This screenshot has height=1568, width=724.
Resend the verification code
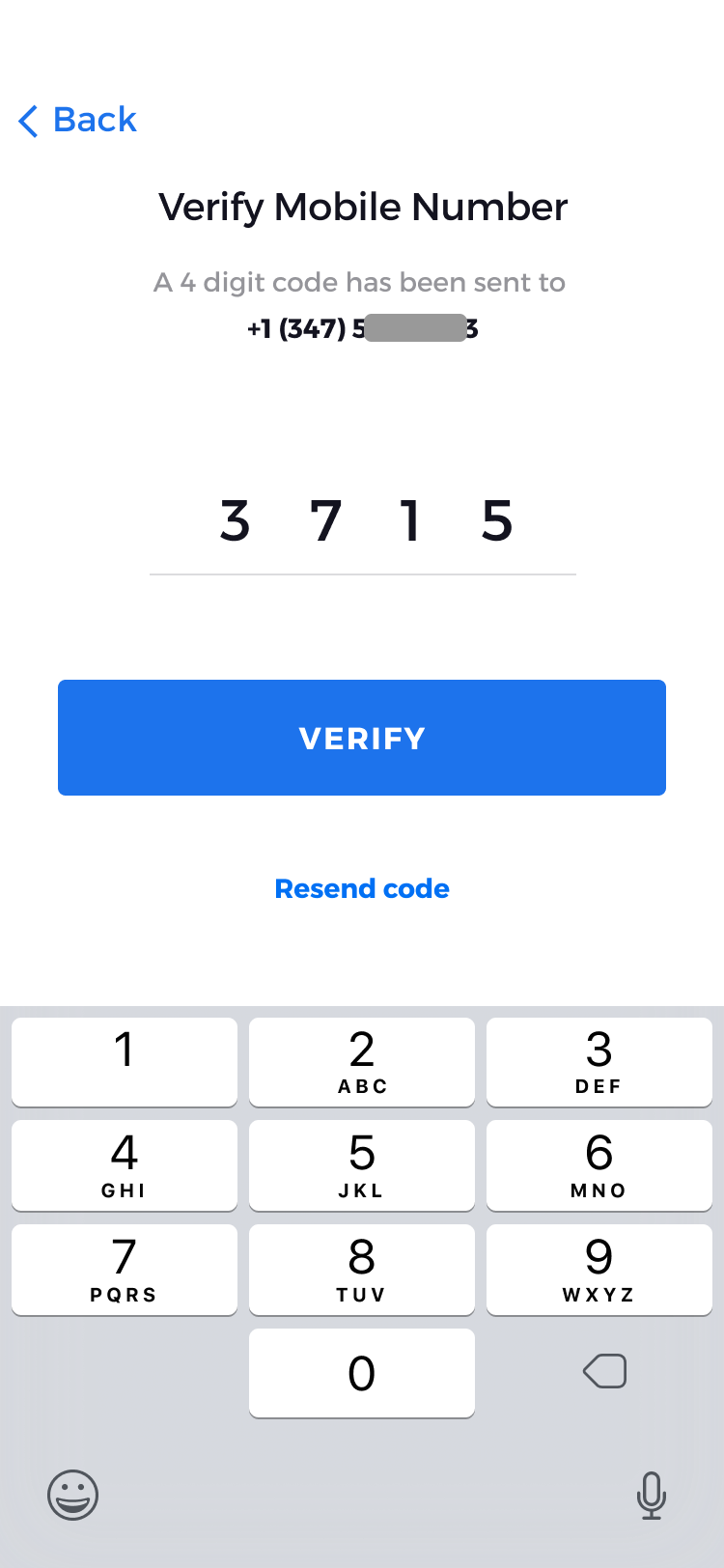click(362, 888)
